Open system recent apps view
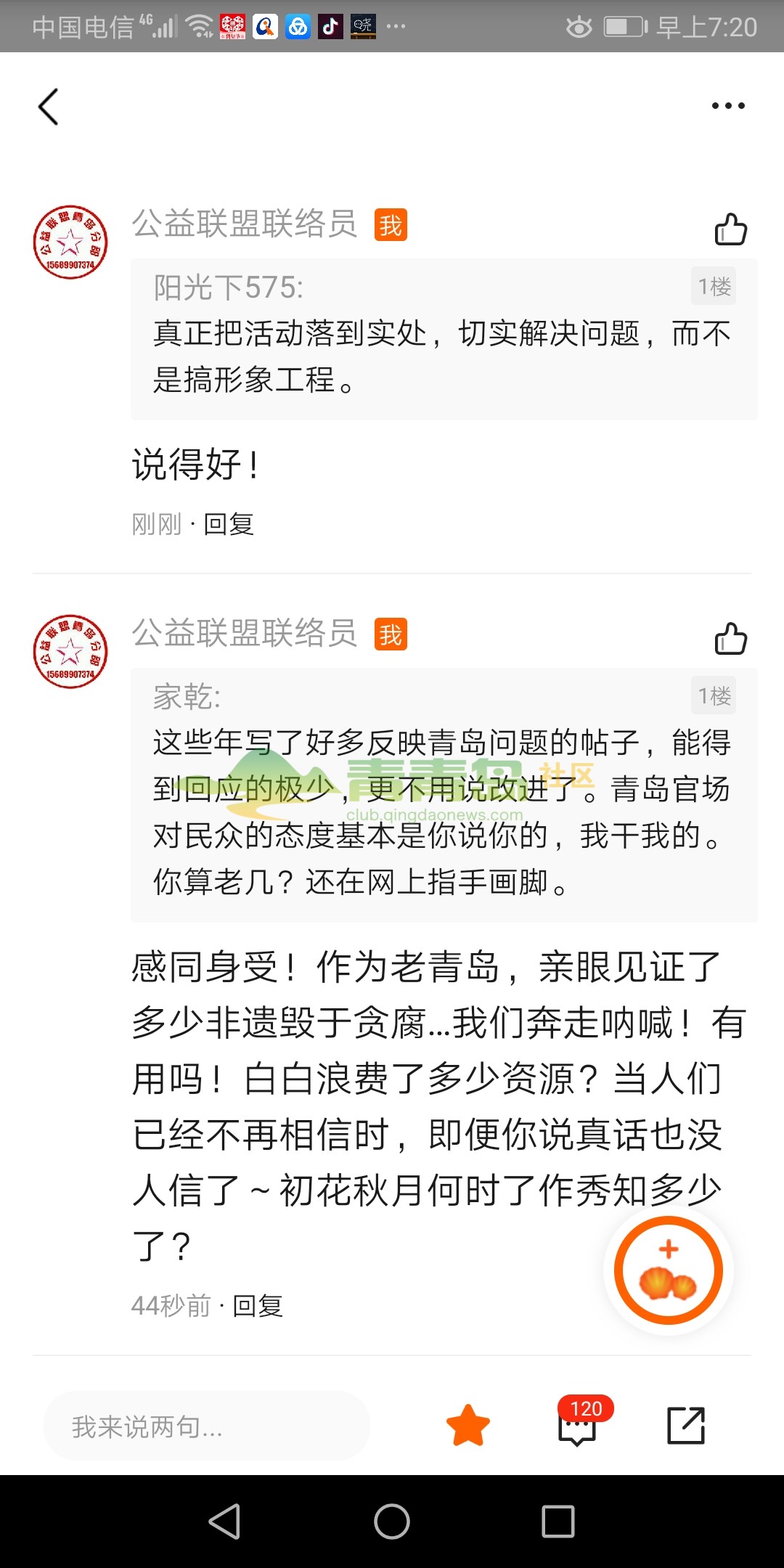784x1568 pixels. tap(558, 1521)
